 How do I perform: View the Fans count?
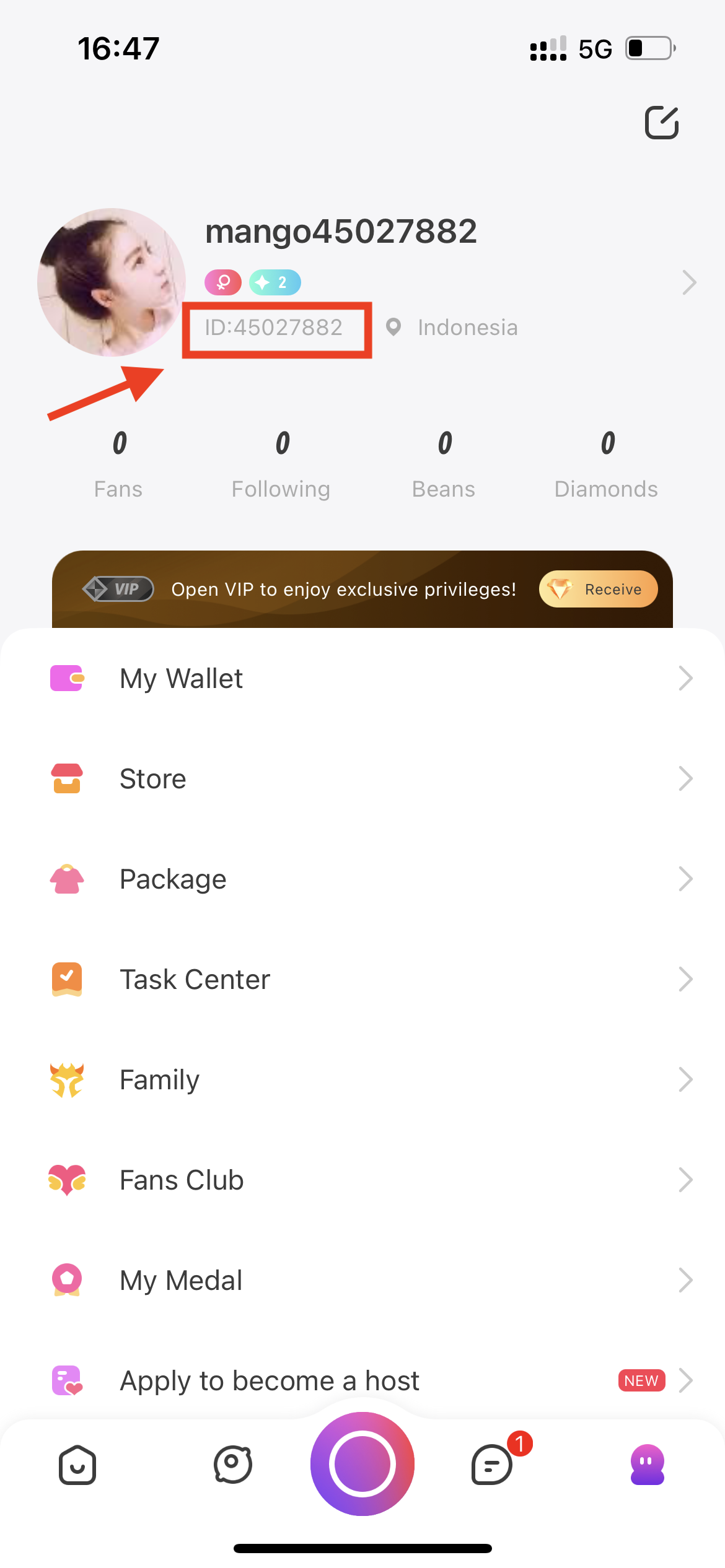tap(119, 464)
